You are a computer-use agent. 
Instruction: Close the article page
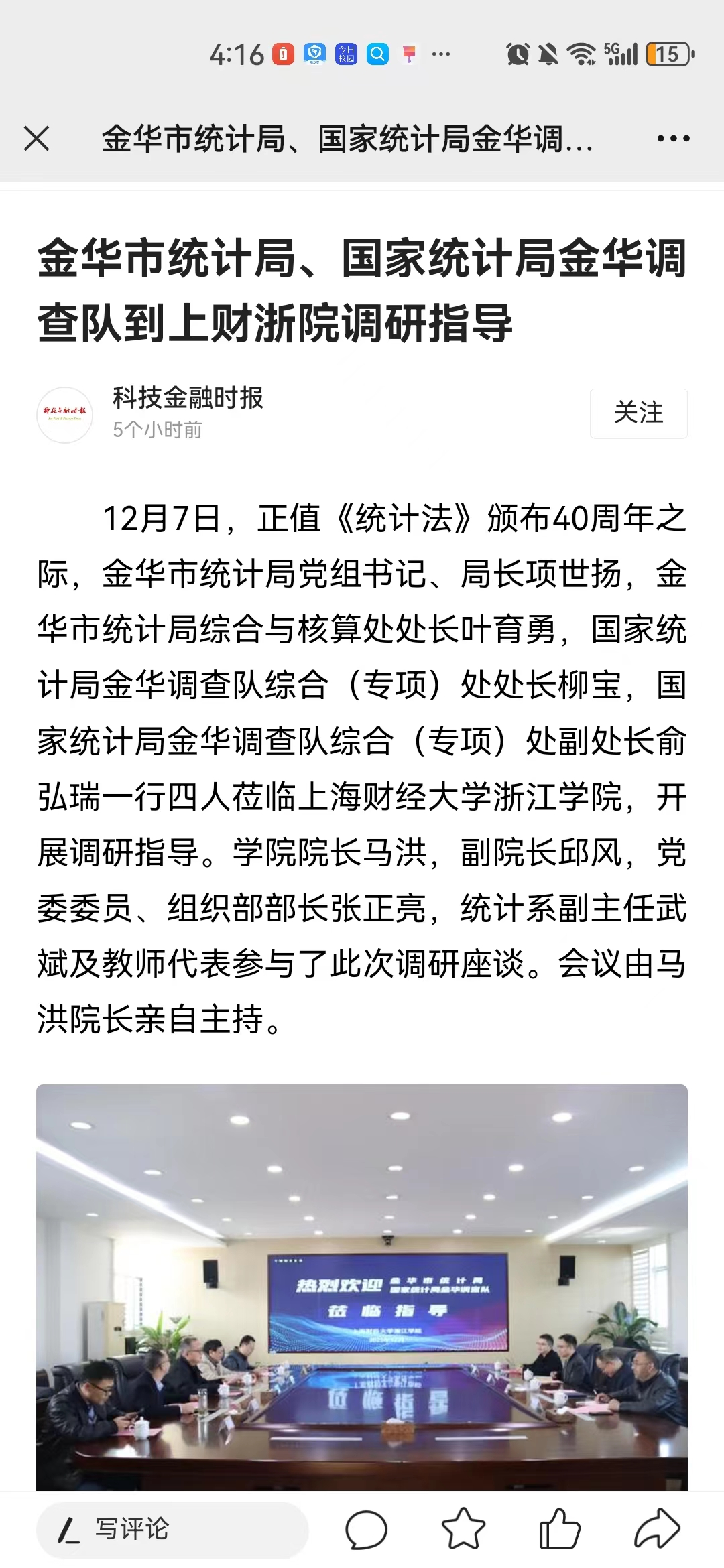[37, 139]
